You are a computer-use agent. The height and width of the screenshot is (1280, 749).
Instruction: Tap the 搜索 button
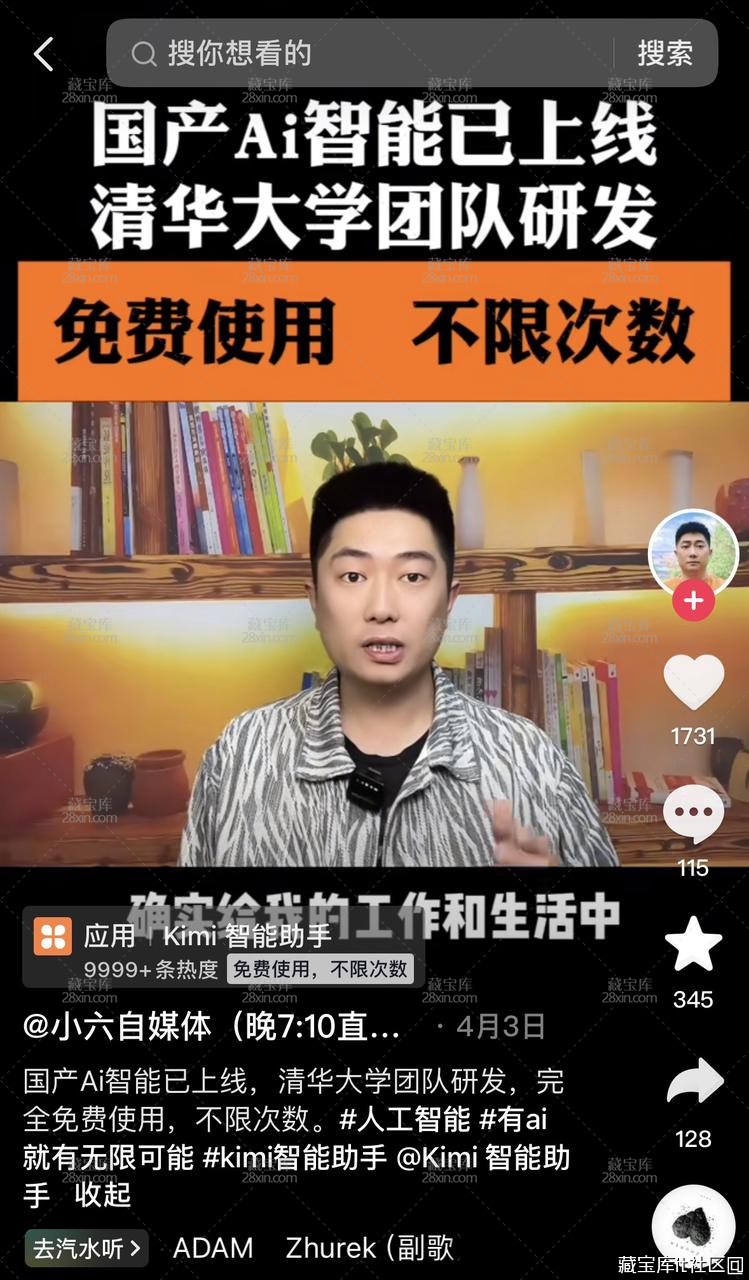[x=665, y=53]
